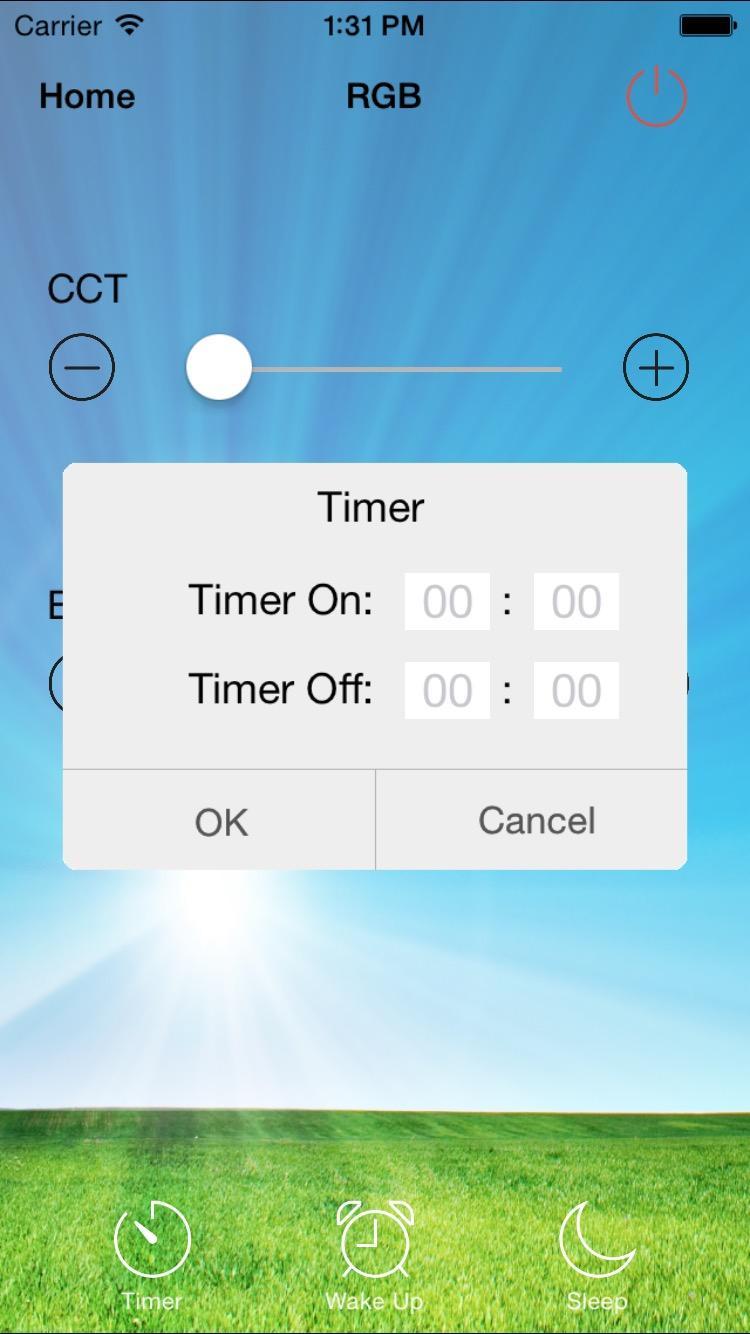Go to Home
The width and height of the screenshot is (750, 1334).
click(87, 97)
